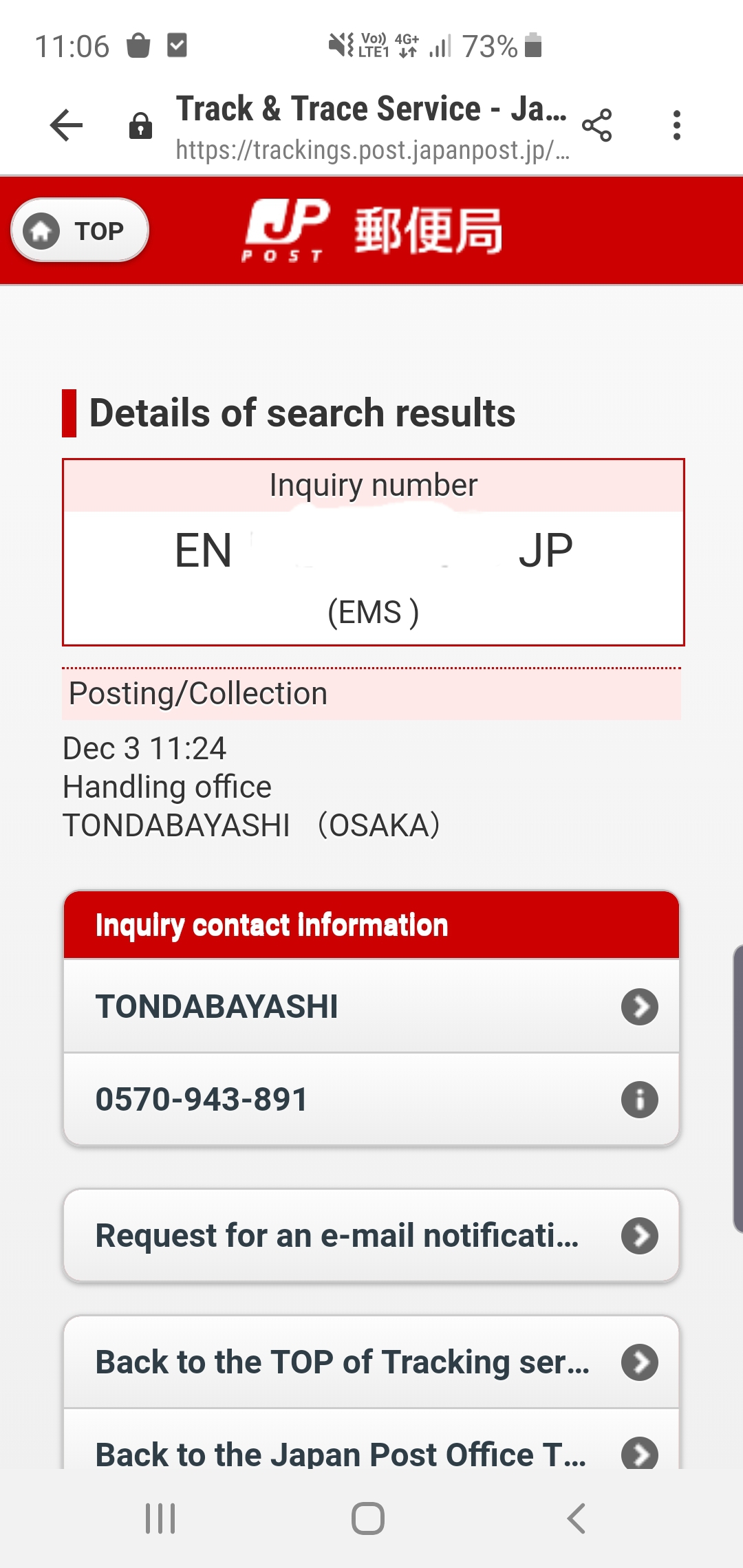Tap the 0570-943-891 phone number row
Viewport: 743px width, 1568px height.
click(371, 1099)
